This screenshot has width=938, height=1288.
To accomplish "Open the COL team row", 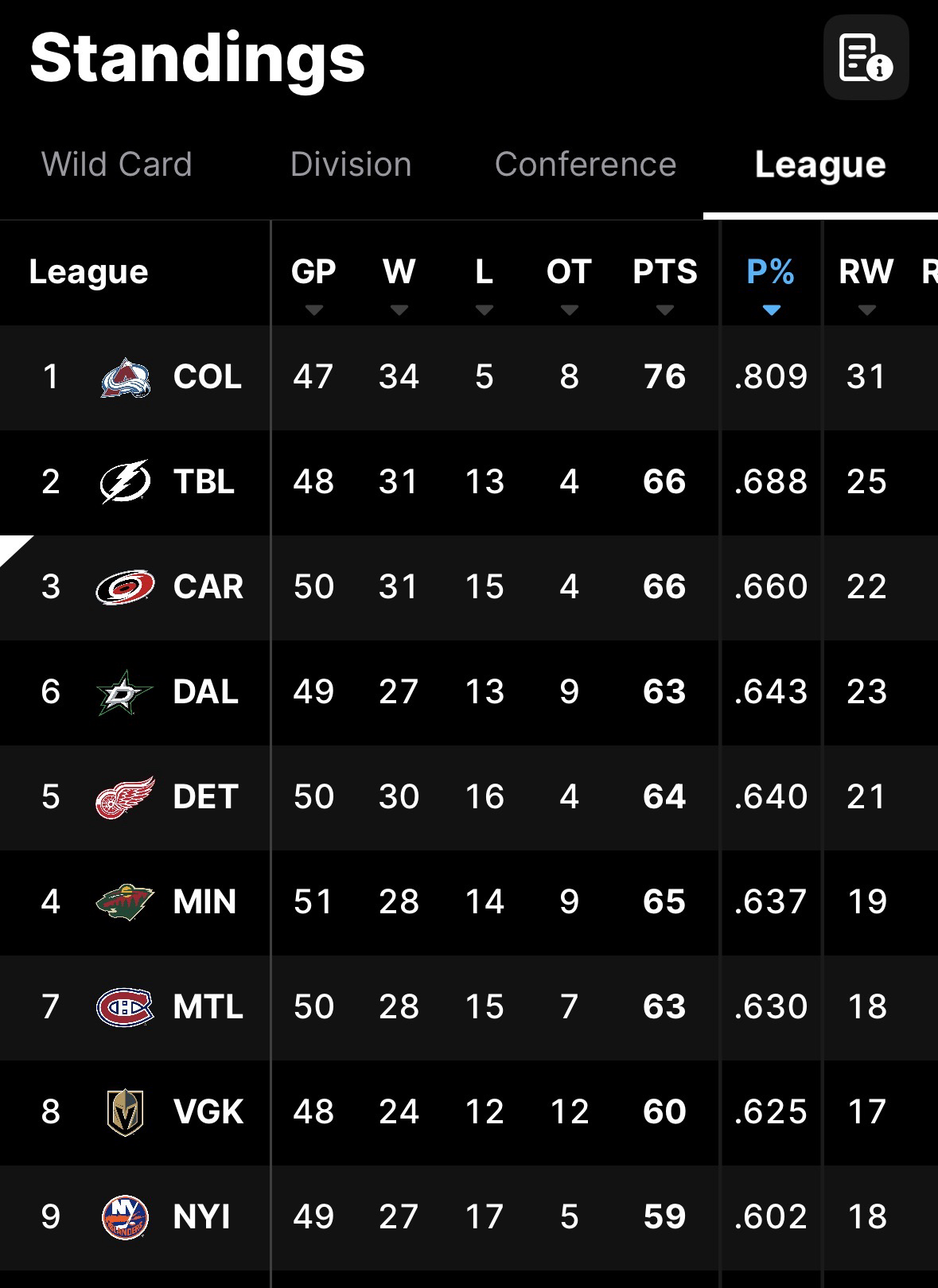I will (207, 377).
